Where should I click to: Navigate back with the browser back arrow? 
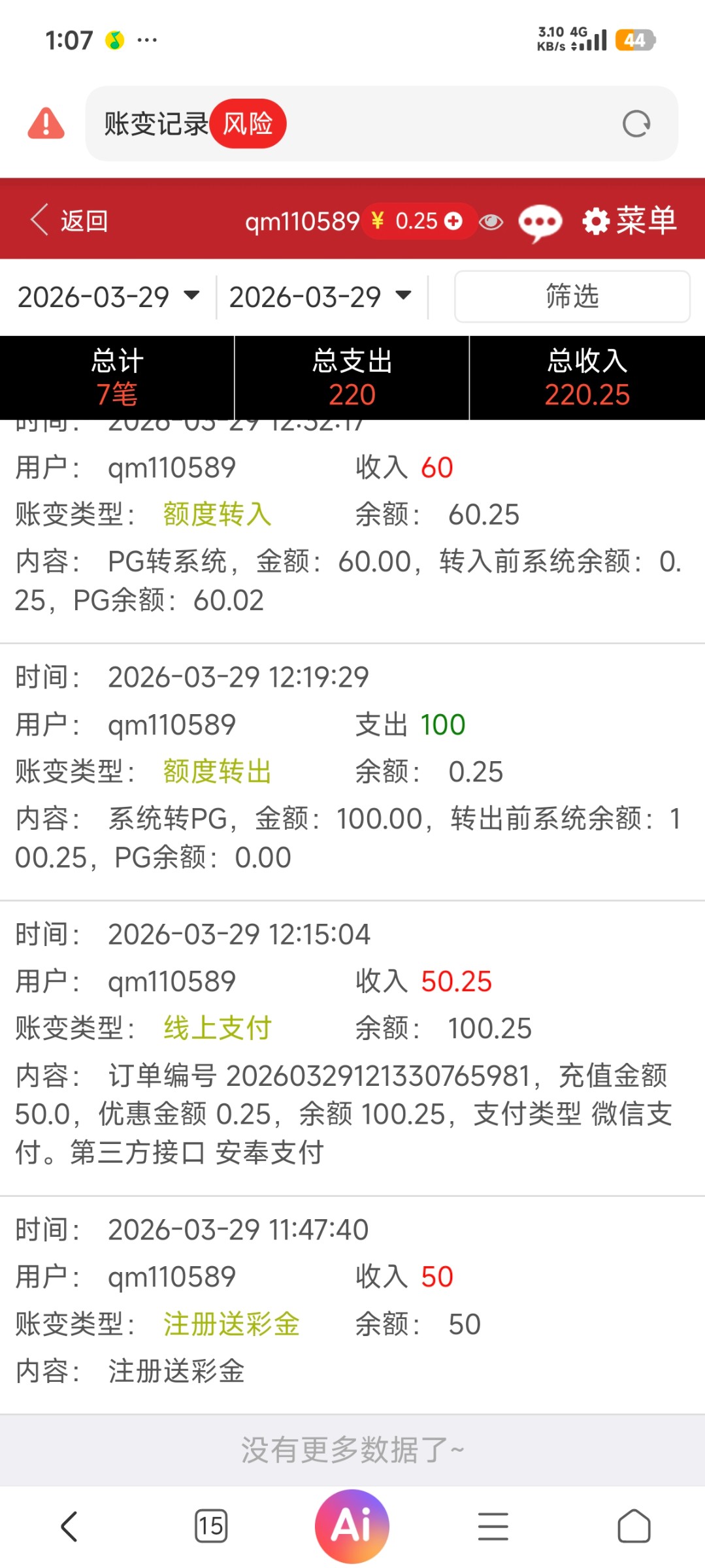click(x=69, y=1526)
